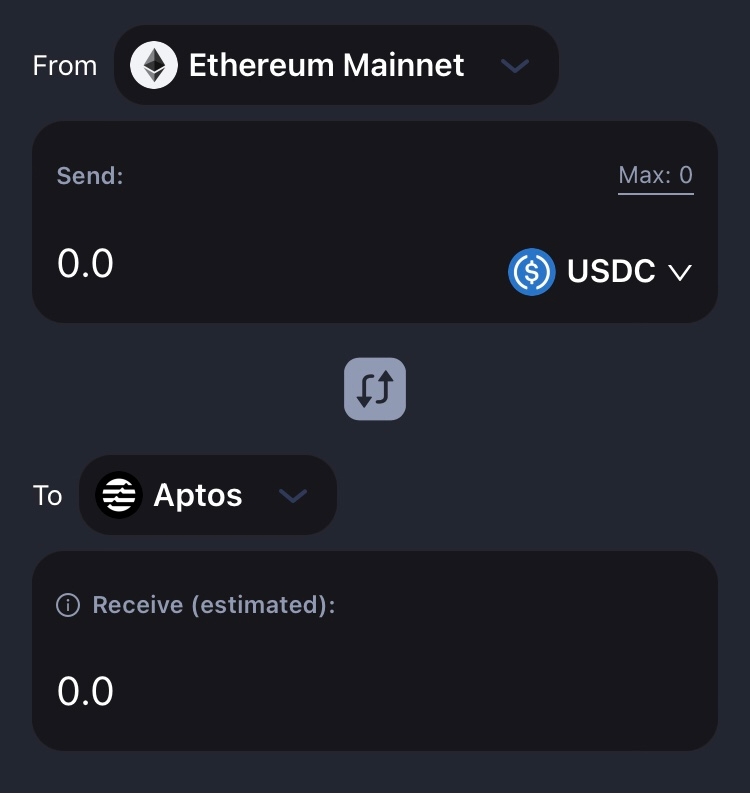Show info about the estimated receive amount
Viewport: 750px width, 793px height.
(68, 605)
